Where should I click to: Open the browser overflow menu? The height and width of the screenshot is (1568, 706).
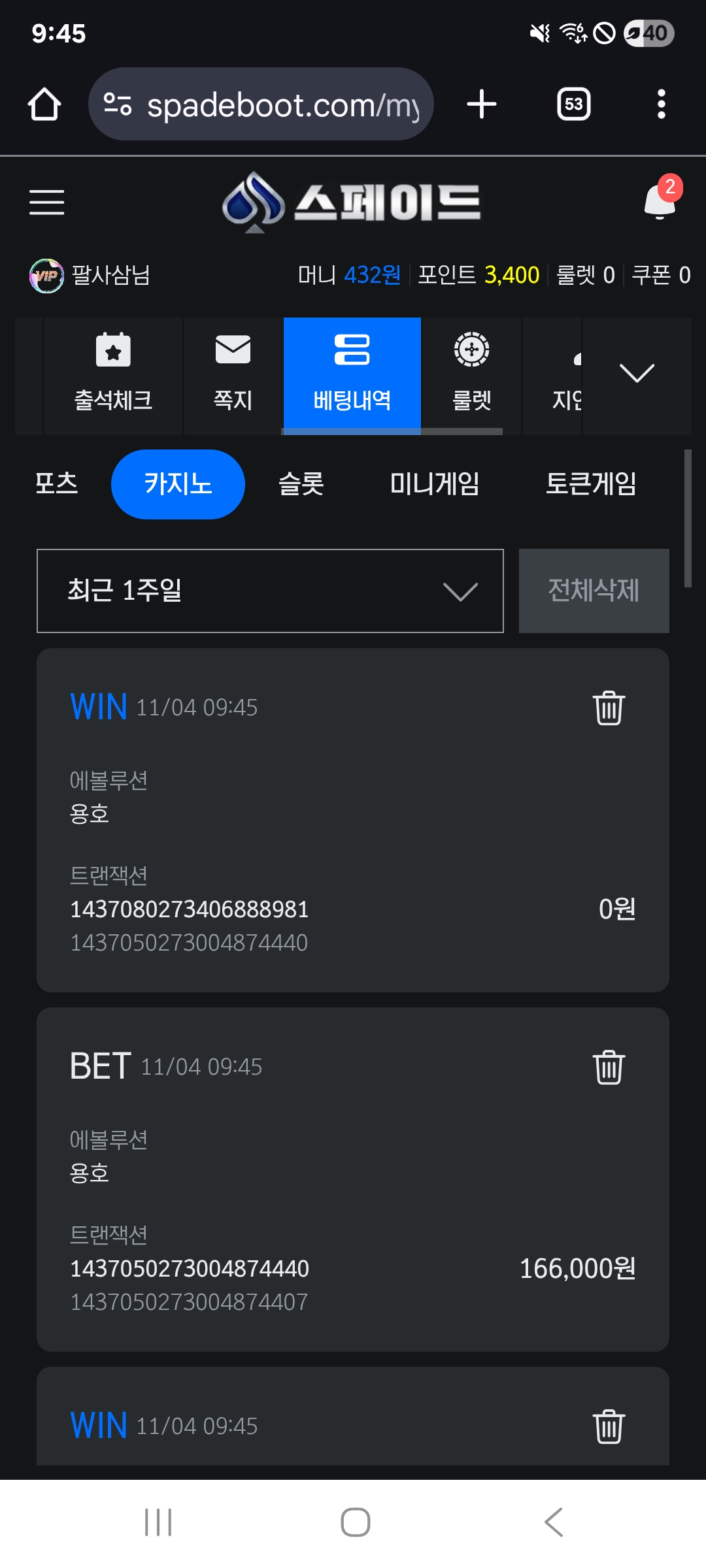661,105
